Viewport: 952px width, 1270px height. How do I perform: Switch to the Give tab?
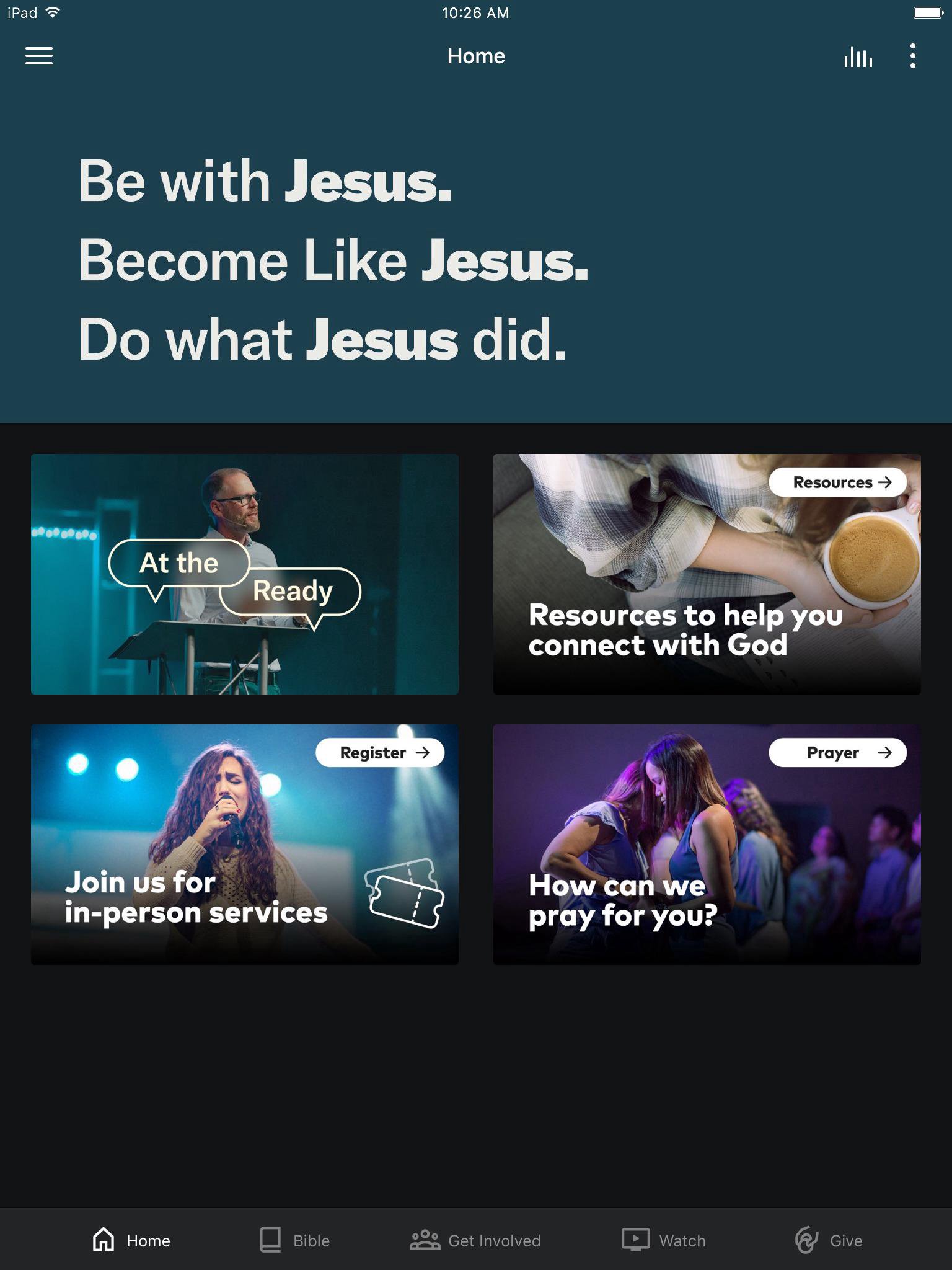(829, 1240)
